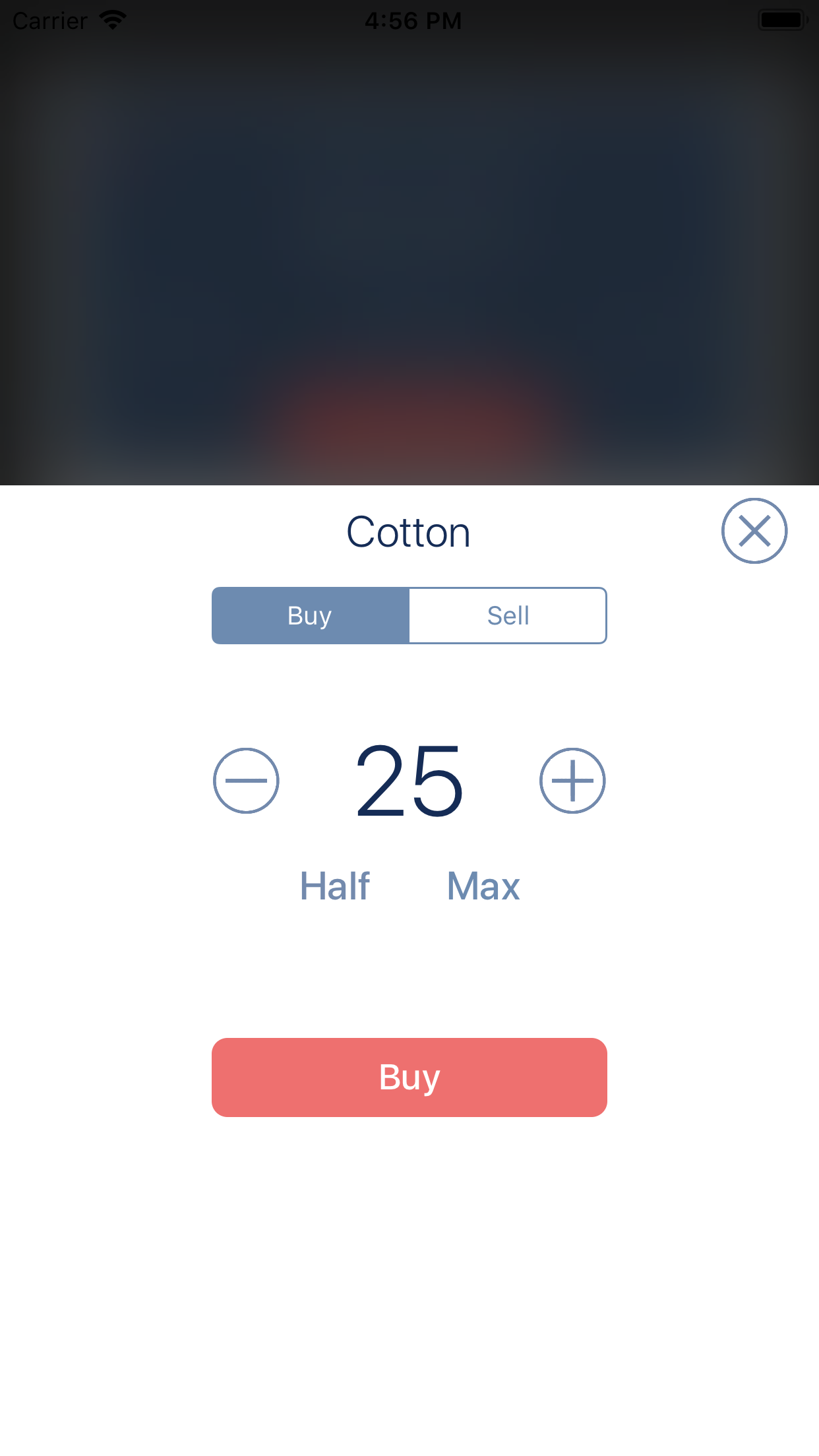This screenshot has width=819, height=1456.
Task: Select the WiFi icon in the status bar
Action: 113,18
